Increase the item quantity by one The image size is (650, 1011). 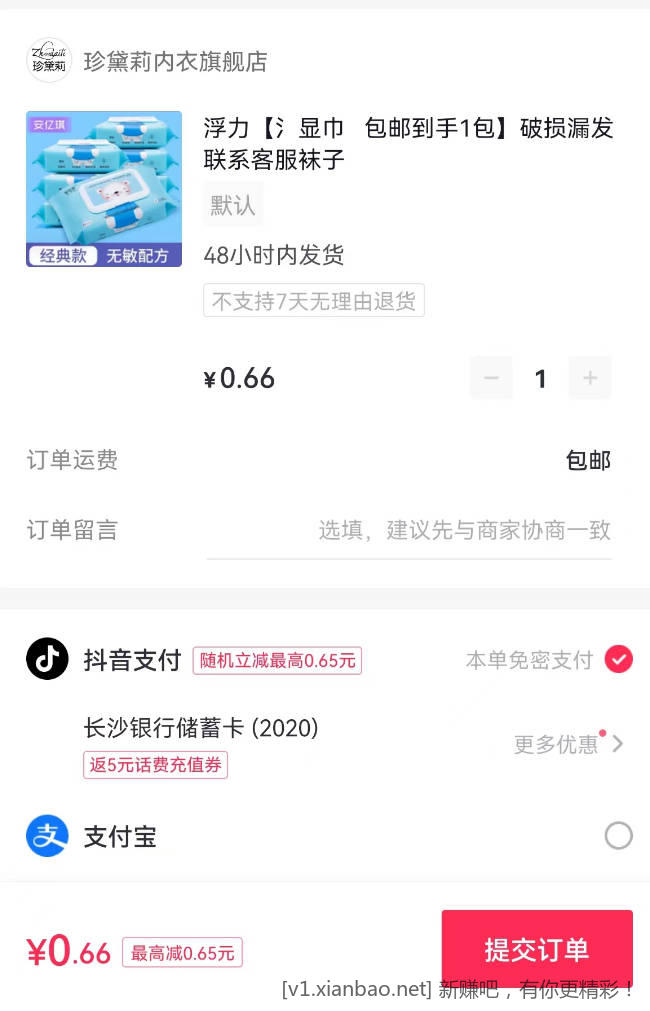tap(590, 378)
